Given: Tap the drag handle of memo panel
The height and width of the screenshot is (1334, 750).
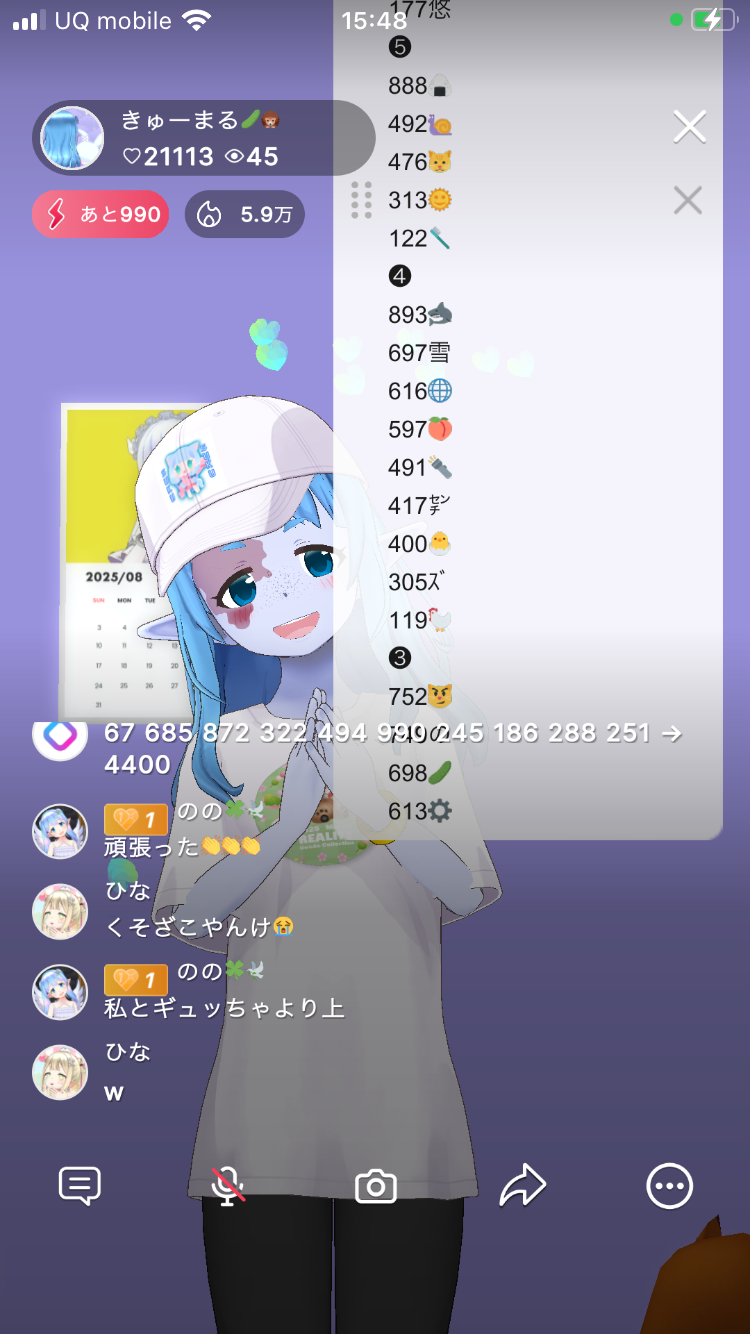Looking at the screenshot, I should click(x=362, y=200).
